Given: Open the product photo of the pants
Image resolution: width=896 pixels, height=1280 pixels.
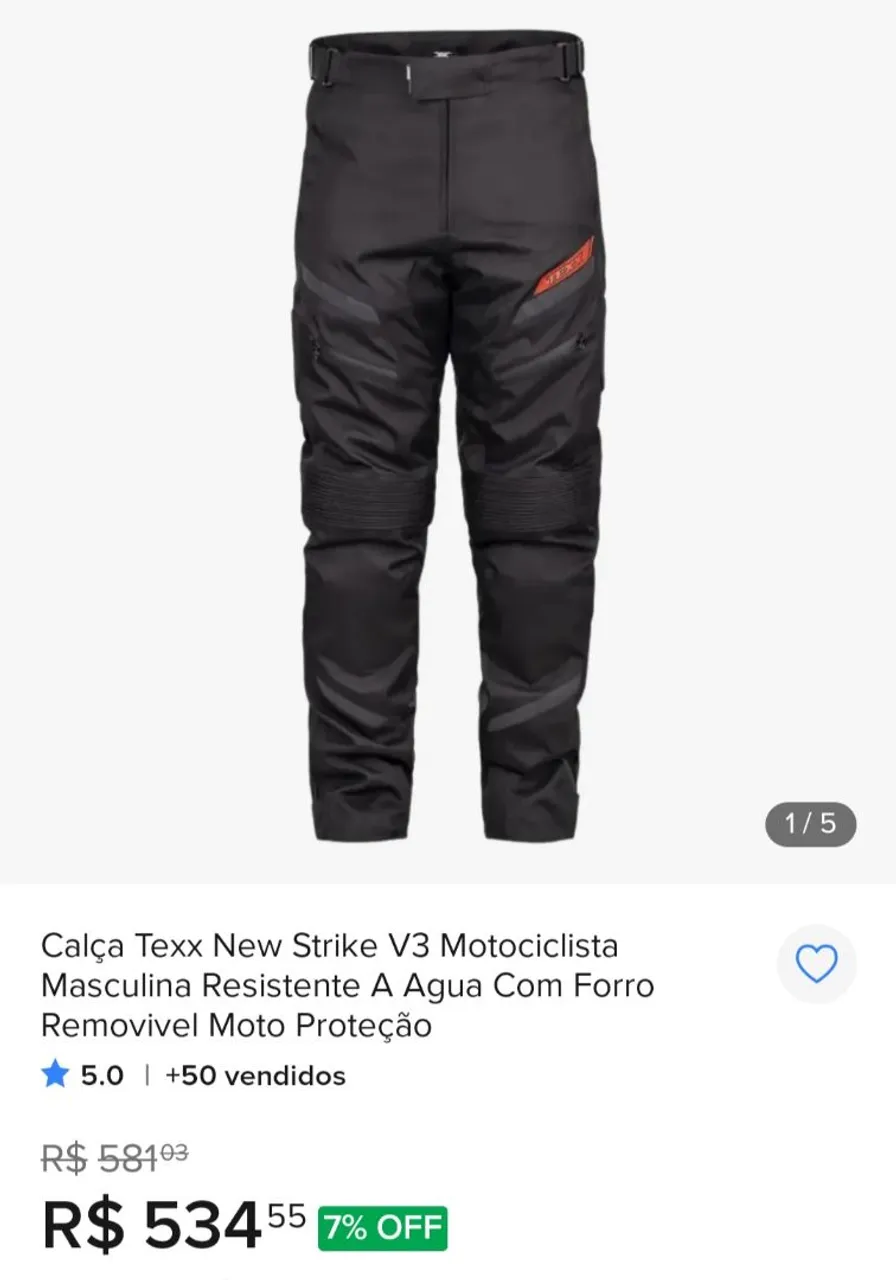Looking at the screenshot, I should coord(448,441).
